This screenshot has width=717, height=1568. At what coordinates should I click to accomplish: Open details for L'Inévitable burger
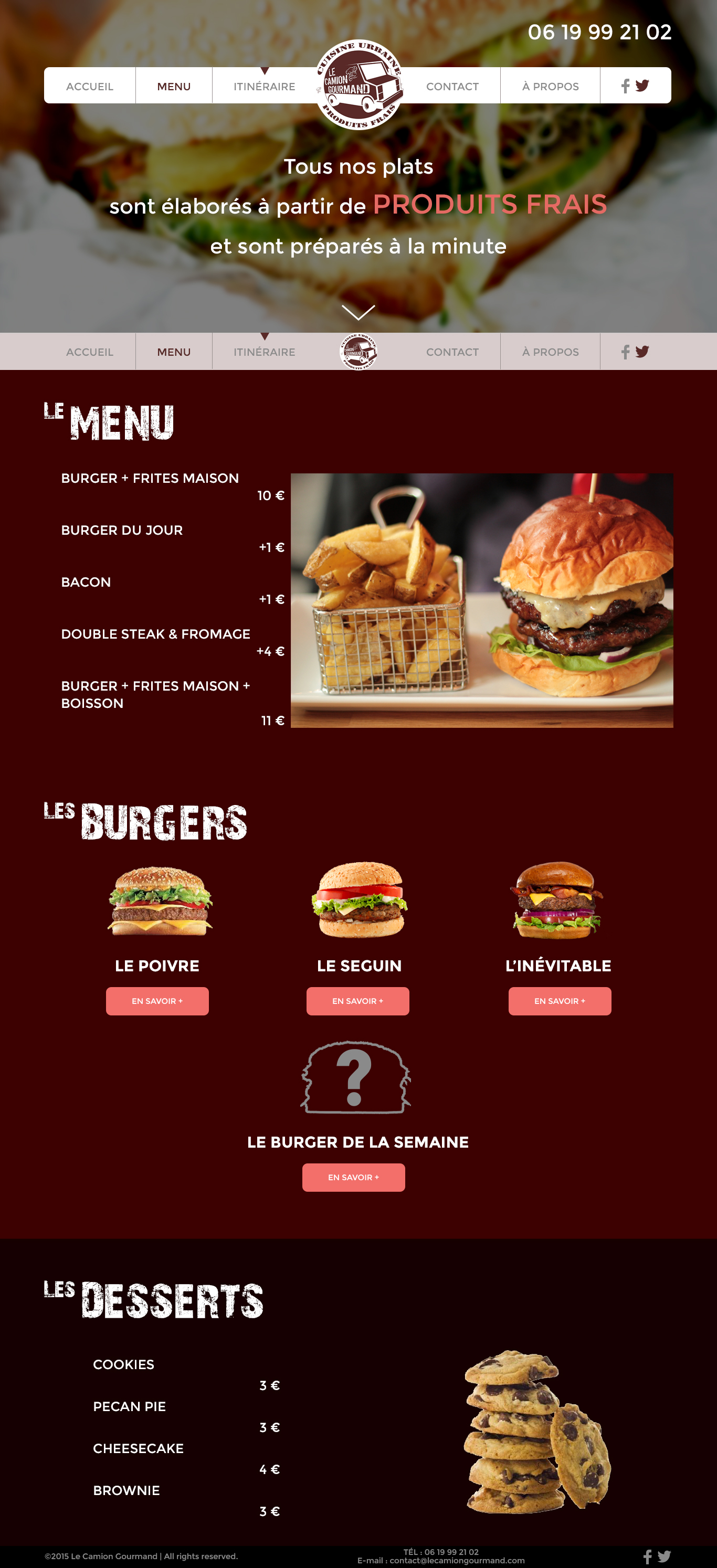coord(560,1001)
